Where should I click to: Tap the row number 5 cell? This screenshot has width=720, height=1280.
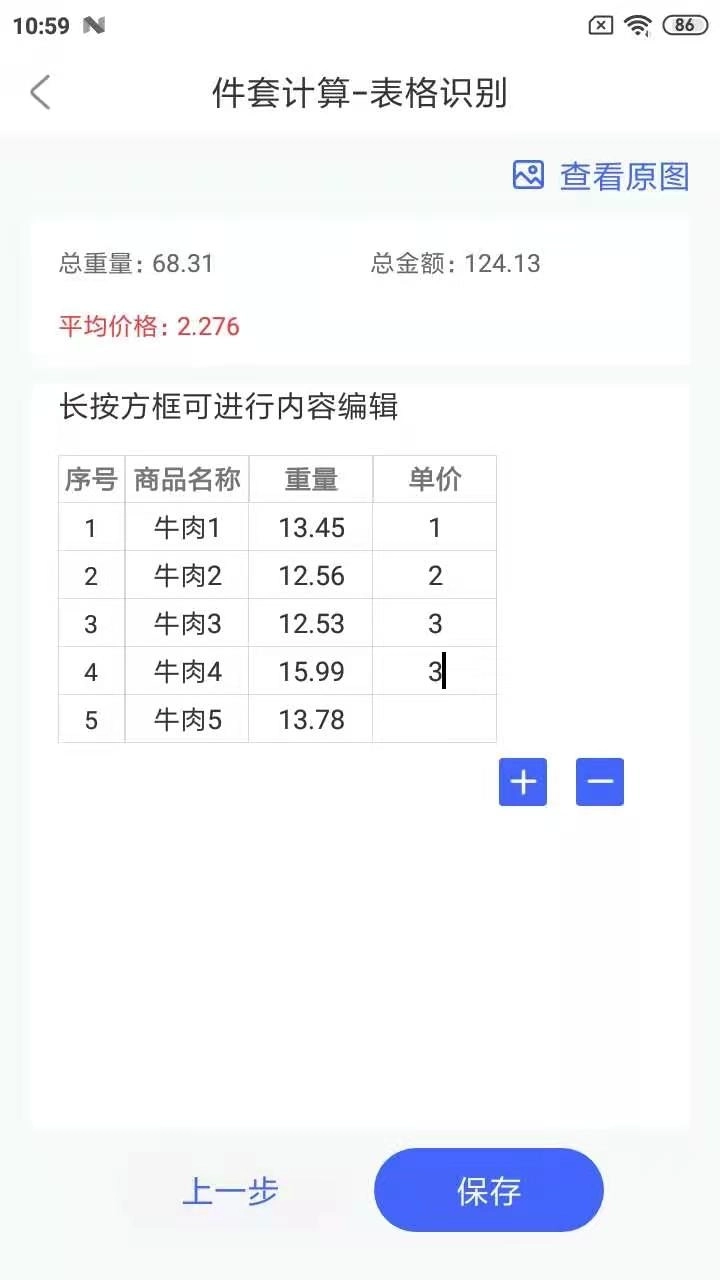[91, 719]
